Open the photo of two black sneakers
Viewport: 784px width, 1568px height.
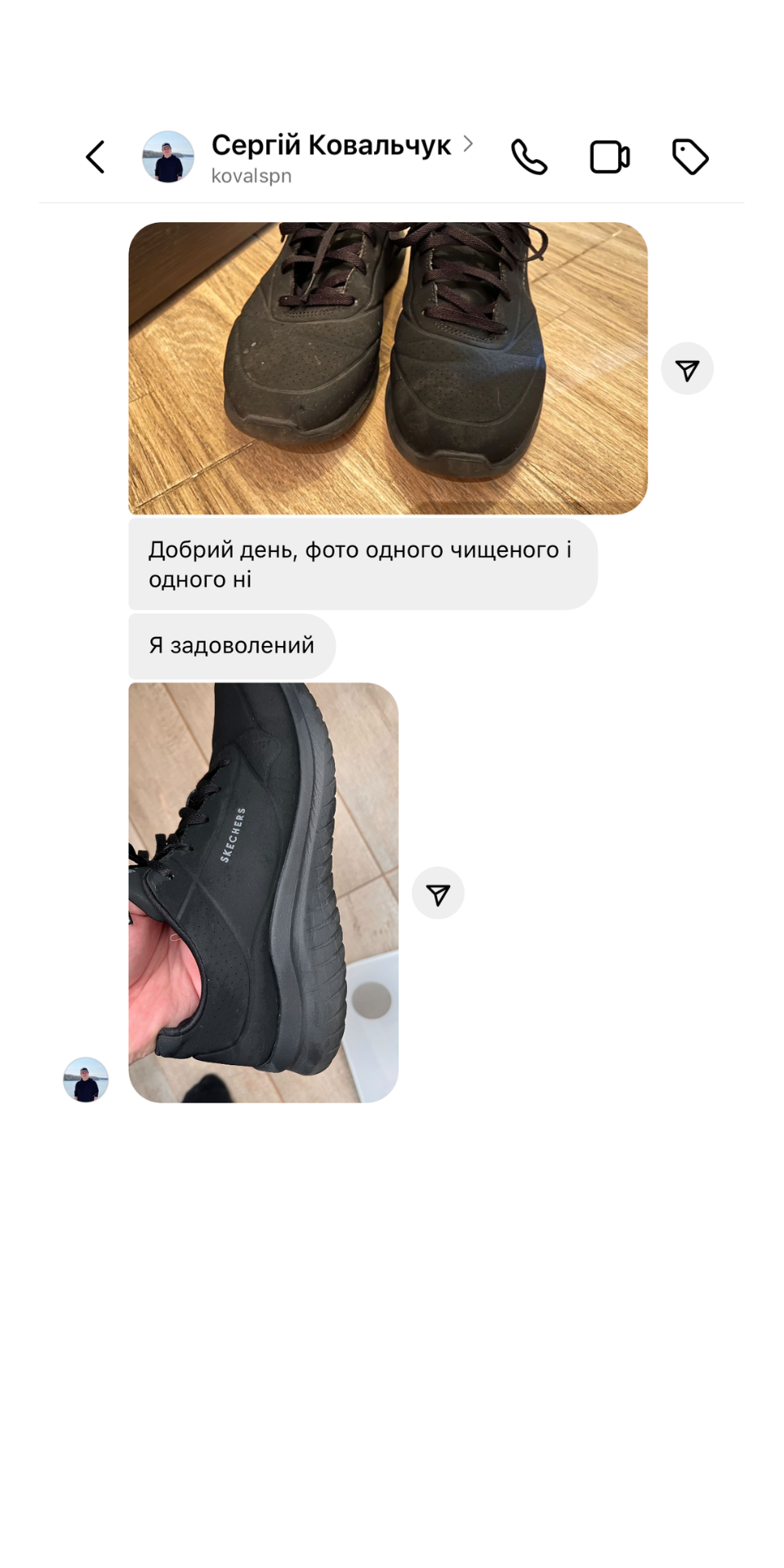coord(388,368)
